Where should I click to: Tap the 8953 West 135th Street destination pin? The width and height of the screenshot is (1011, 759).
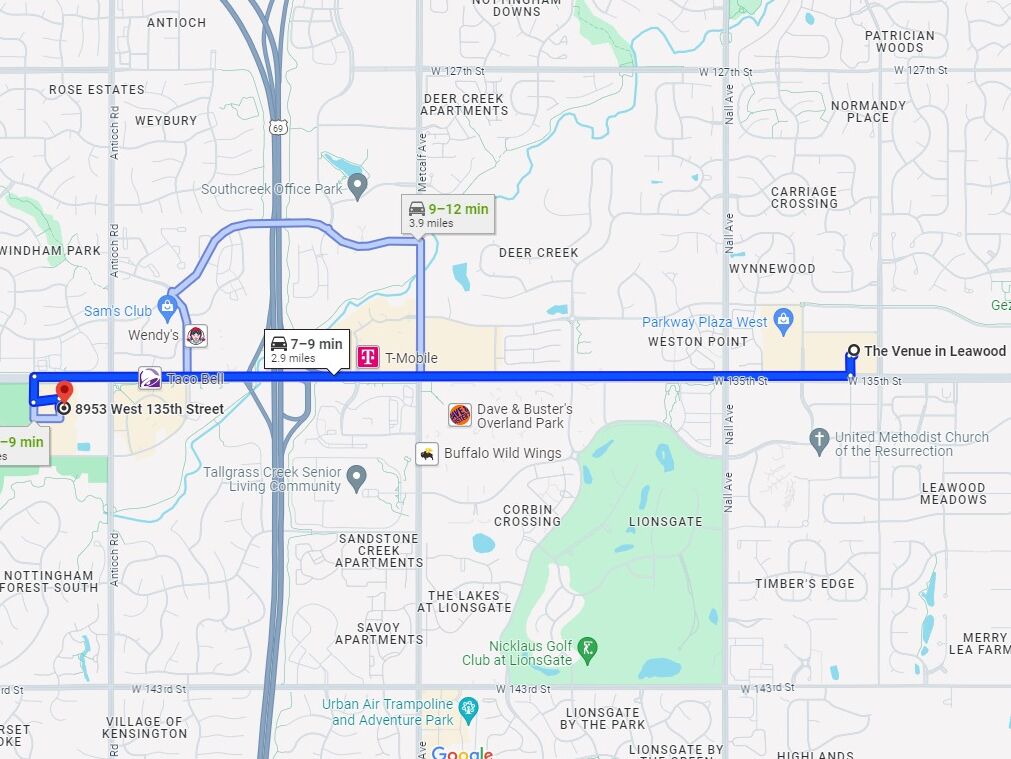pyautogui.click(x=65, y=394)
